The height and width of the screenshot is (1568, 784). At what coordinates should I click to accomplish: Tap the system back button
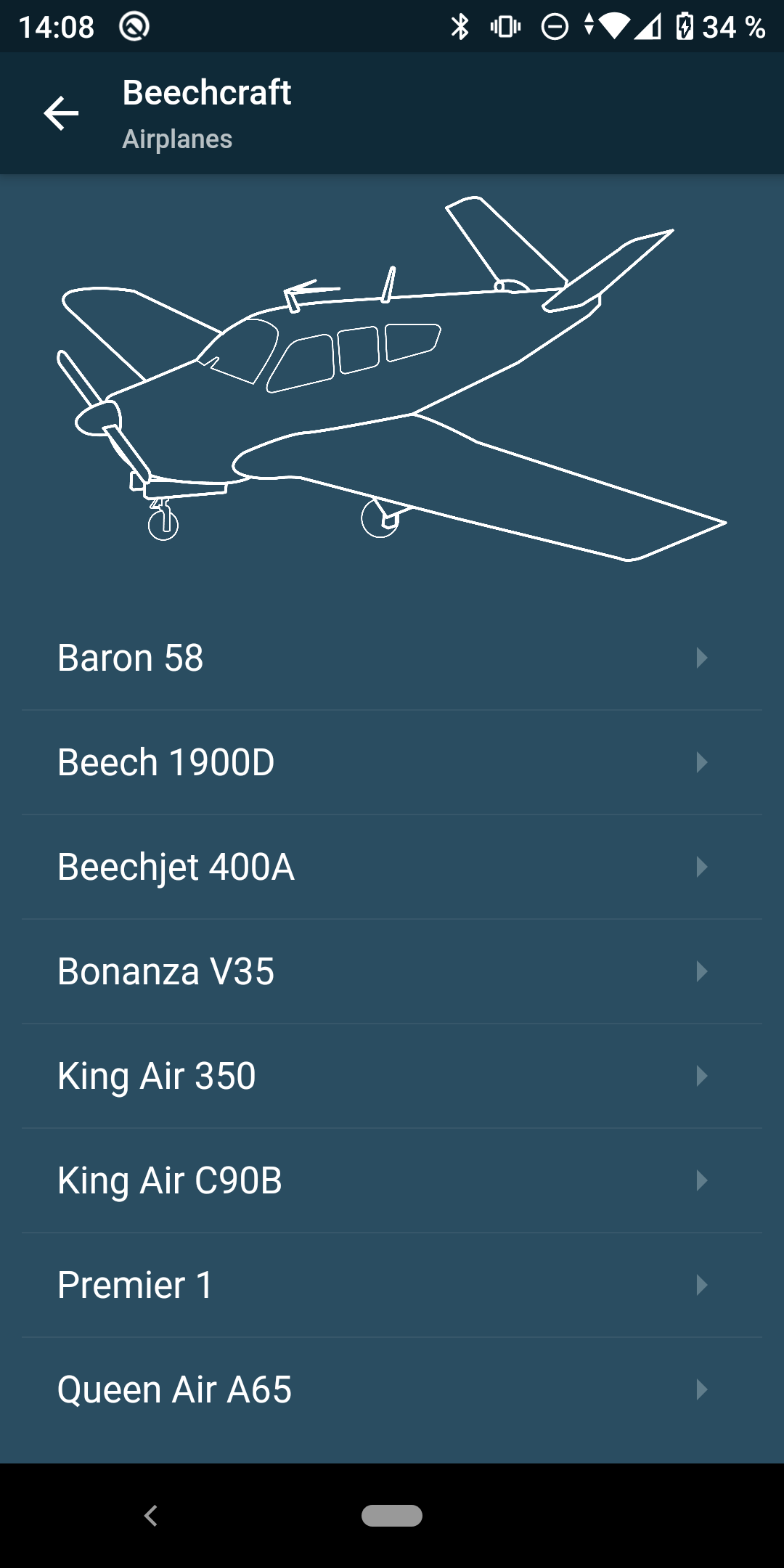coord(151,1516)
